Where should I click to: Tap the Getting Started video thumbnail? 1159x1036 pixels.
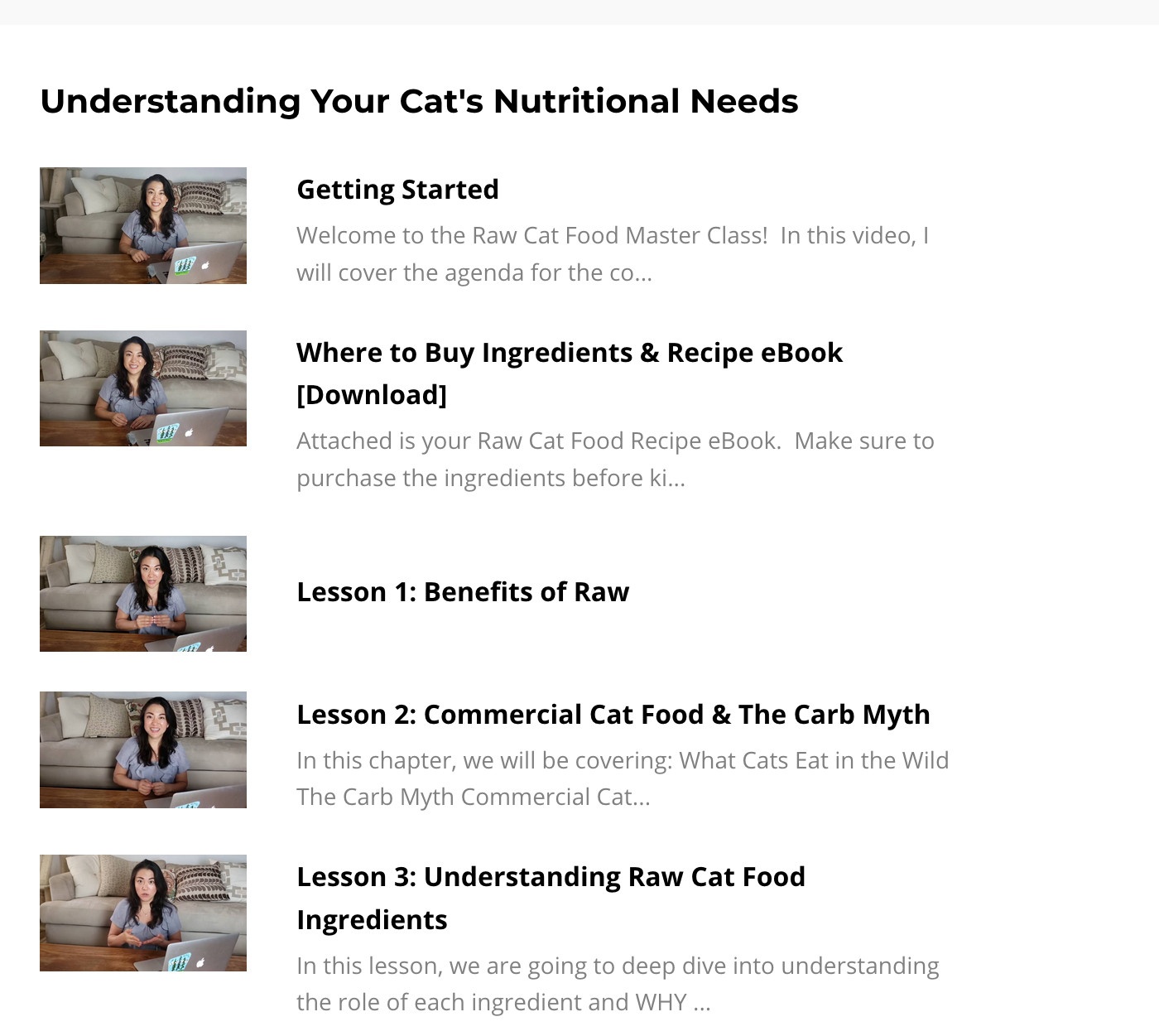click(143, 225)
